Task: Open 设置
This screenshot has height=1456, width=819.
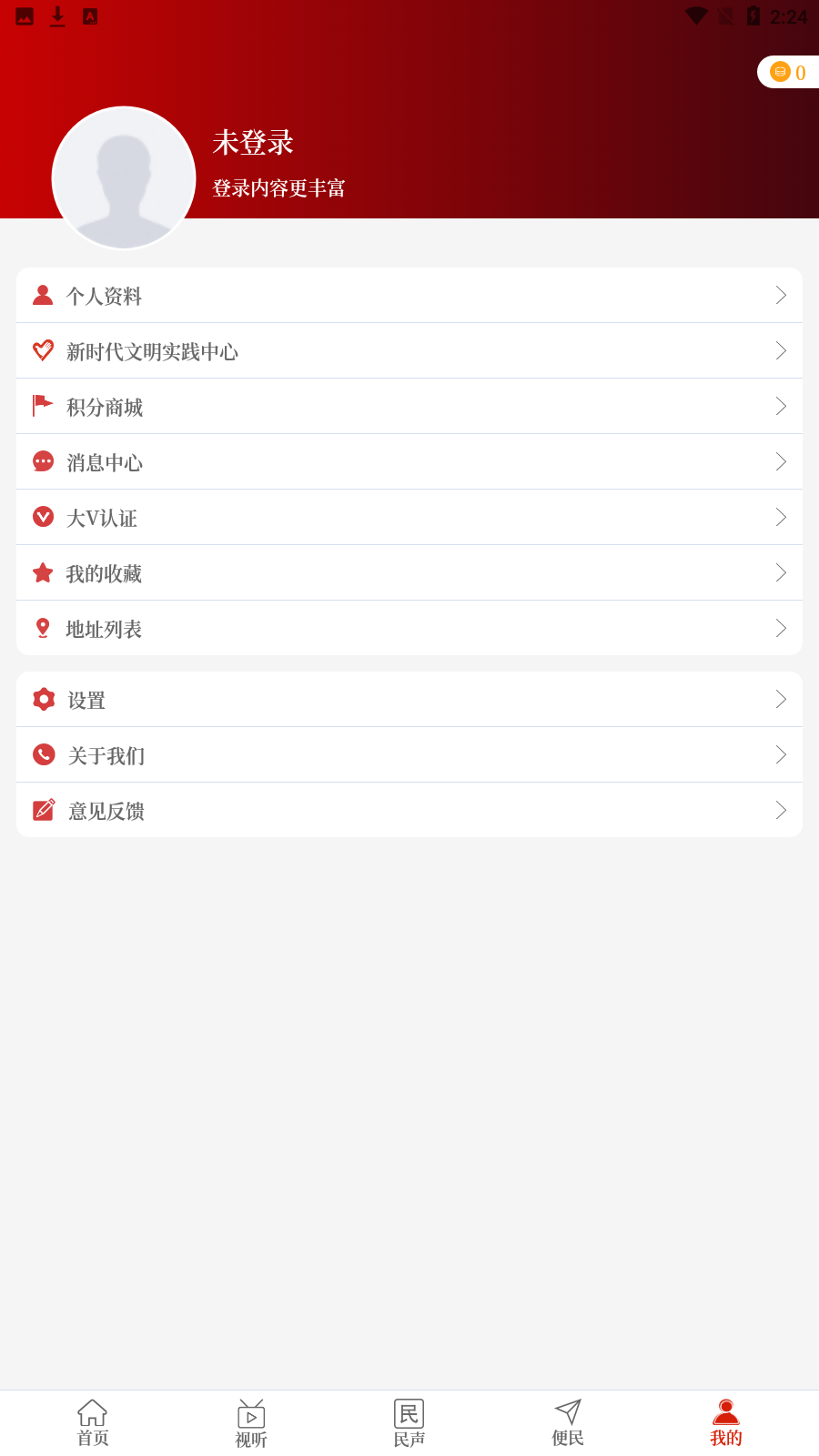Action: pyautogui.click(x=409, y=700)
